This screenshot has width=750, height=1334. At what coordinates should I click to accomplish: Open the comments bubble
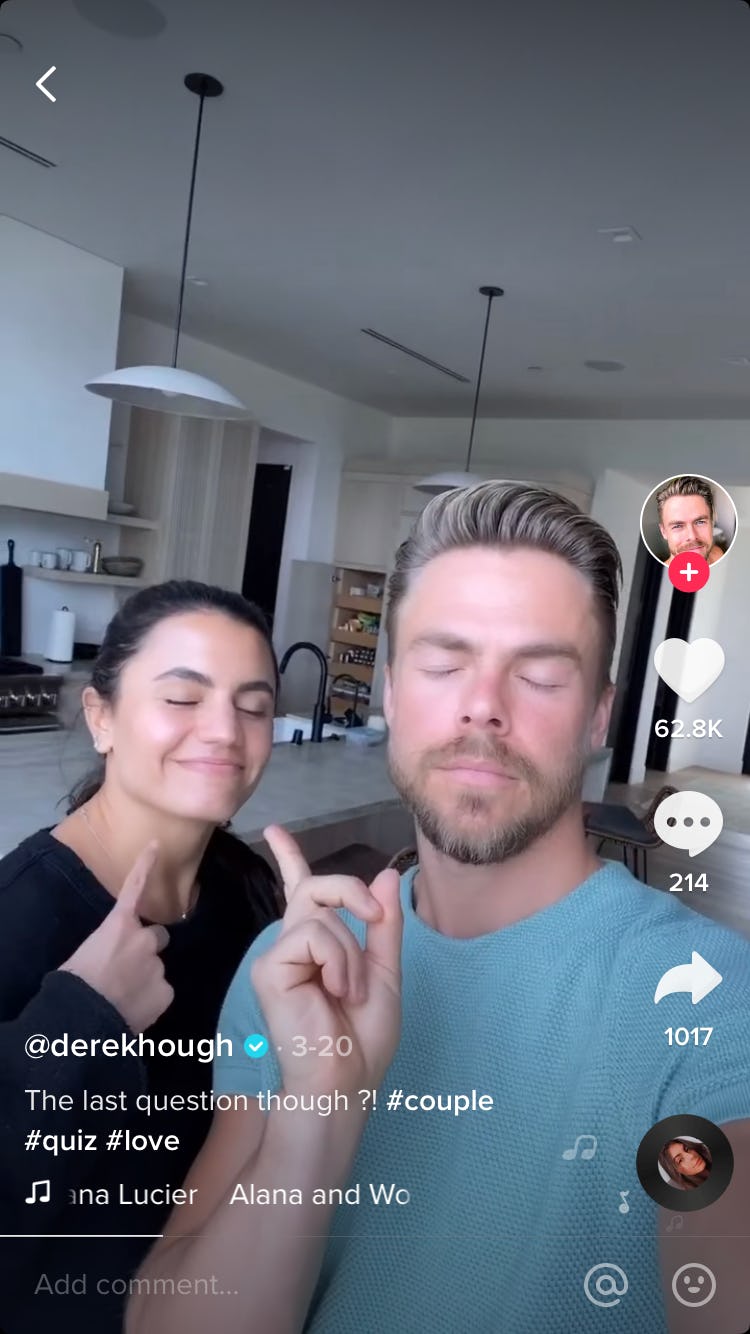click(x=688, y=823)
